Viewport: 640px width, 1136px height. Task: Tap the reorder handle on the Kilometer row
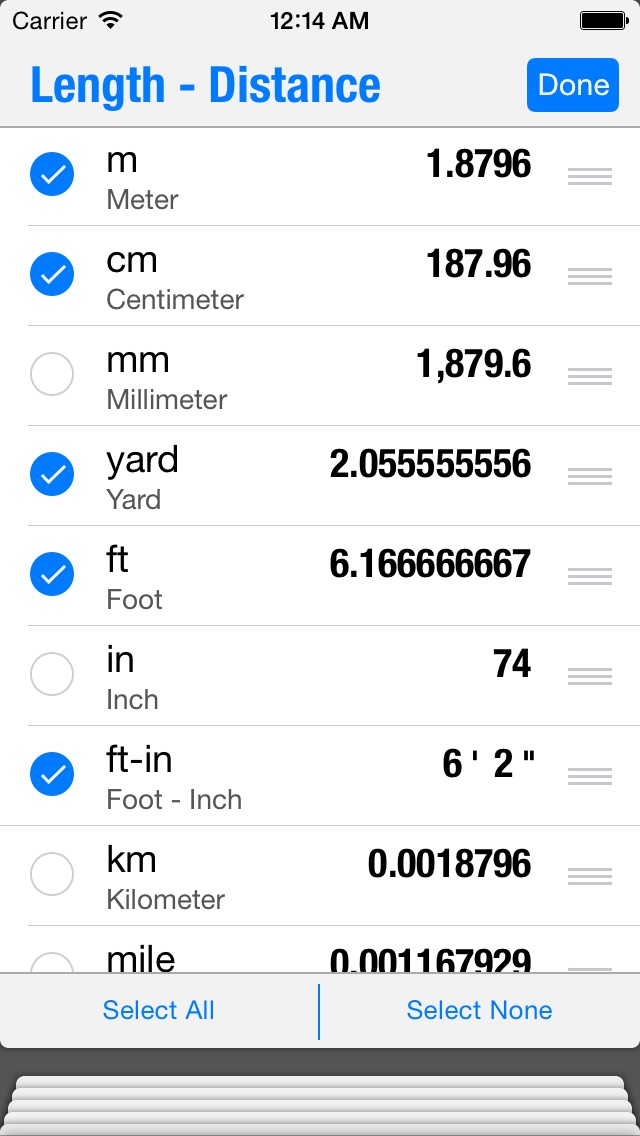click(590, 876)
